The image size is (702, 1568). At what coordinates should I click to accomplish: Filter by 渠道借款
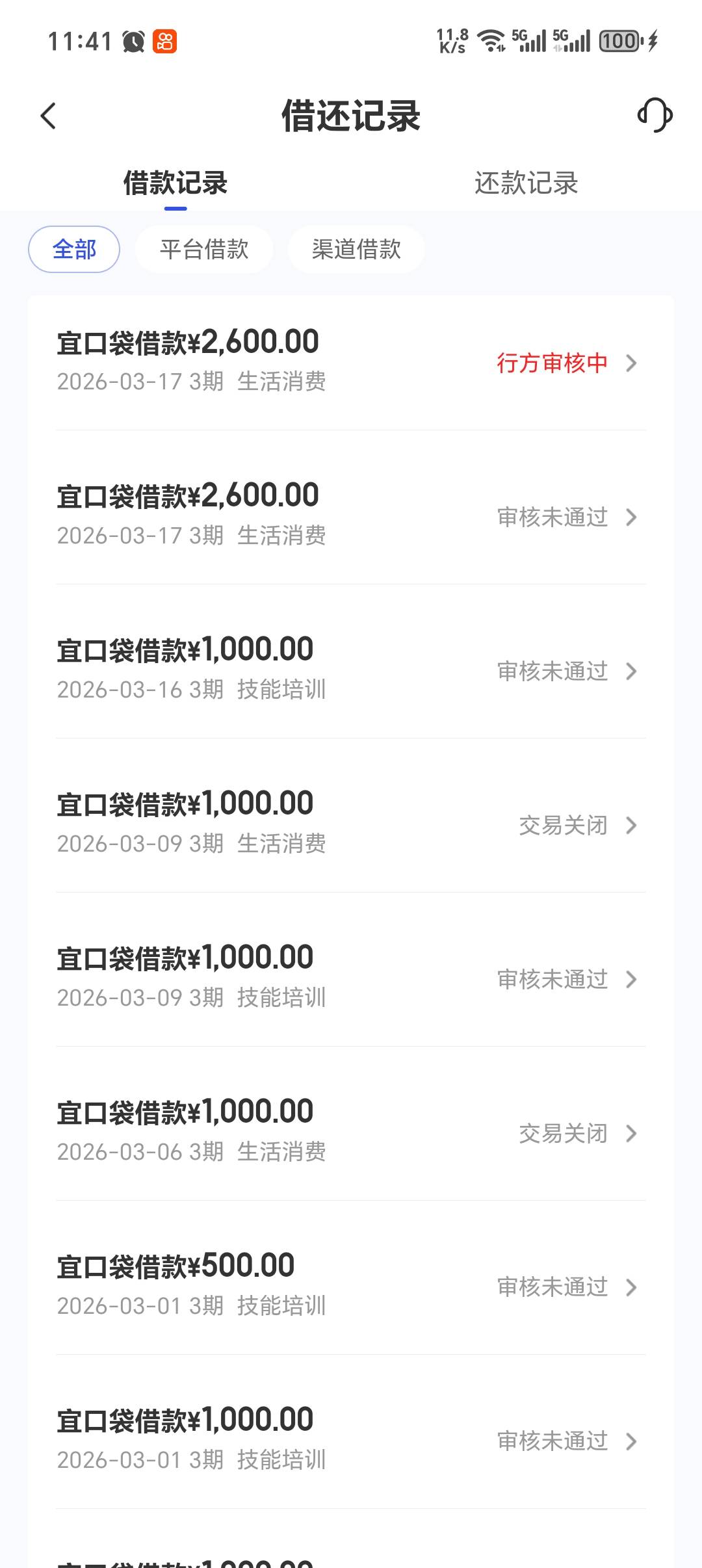[x=356, y=250]
